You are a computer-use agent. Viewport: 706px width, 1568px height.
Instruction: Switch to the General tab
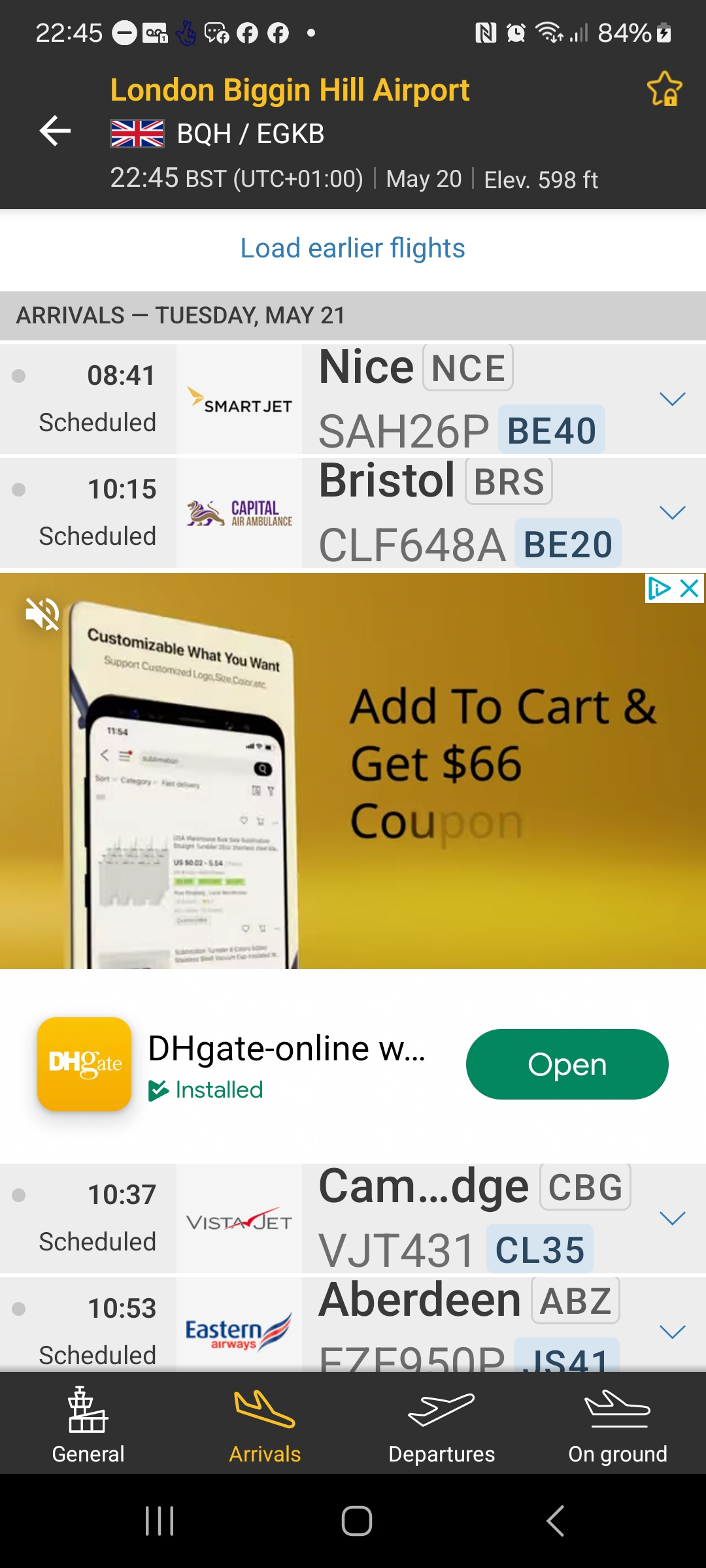(88, 1425)
